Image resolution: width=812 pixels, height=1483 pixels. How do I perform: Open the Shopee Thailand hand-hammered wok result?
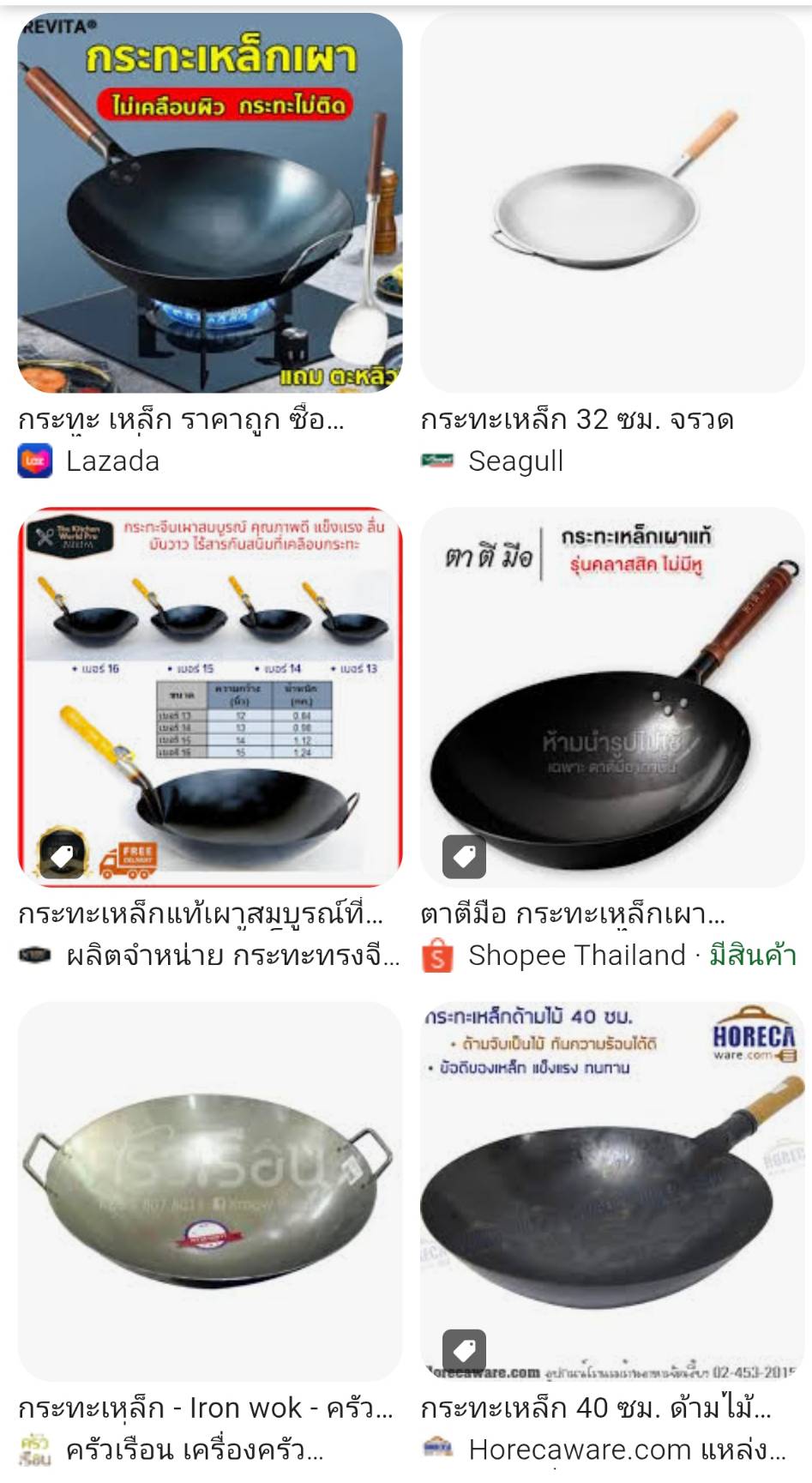pos(611,696)
